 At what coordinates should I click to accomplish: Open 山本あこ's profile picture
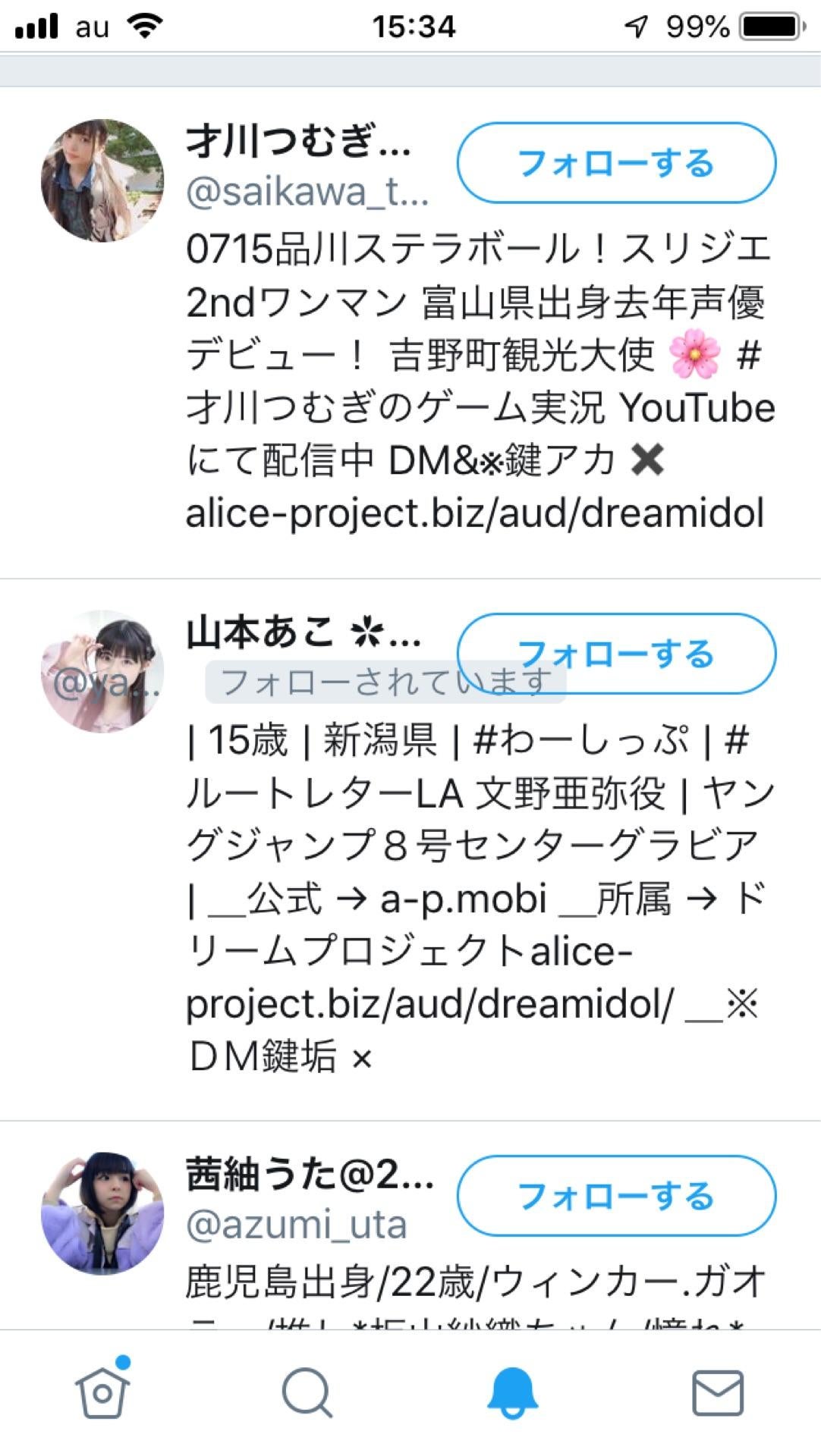coord(102,671)
